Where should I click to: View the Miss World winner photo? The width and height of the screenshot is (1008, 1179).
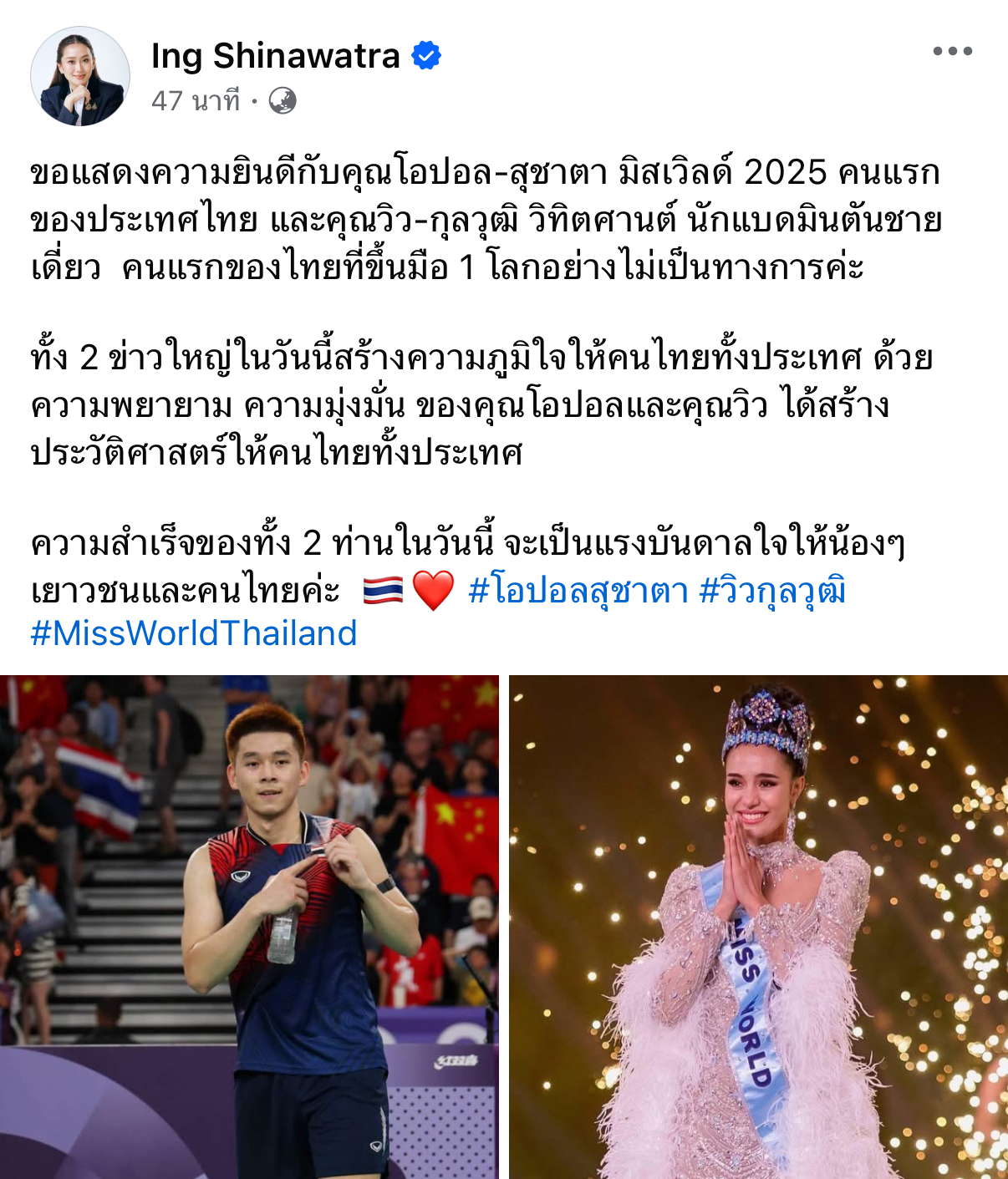coord(757,926)
